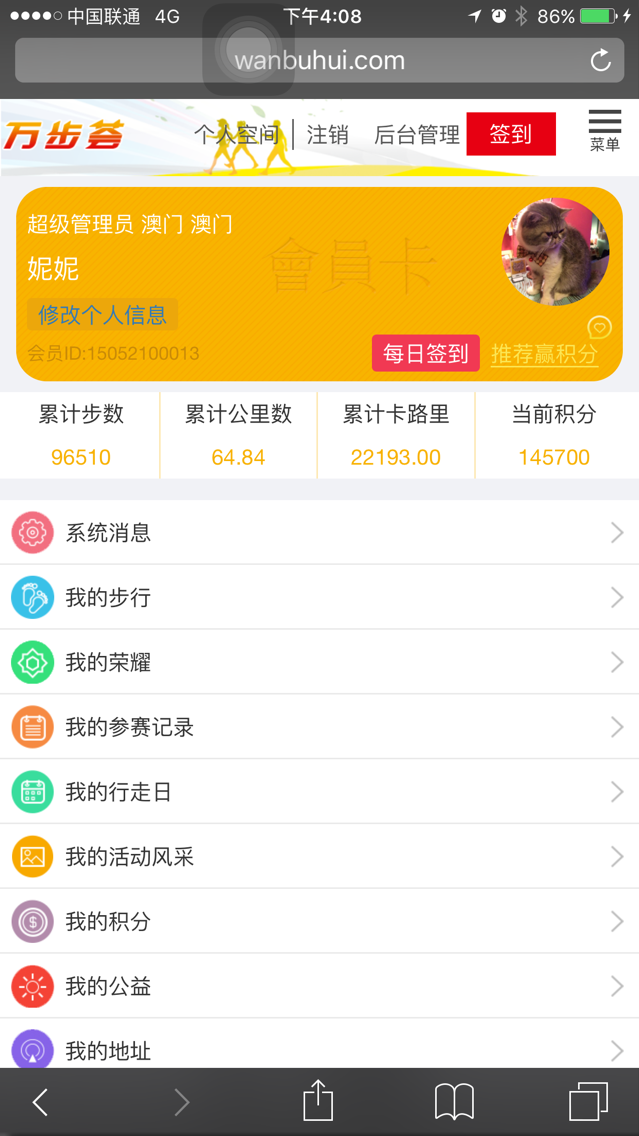Tap 修改个人信息 to edit the profile

point(102,315)
